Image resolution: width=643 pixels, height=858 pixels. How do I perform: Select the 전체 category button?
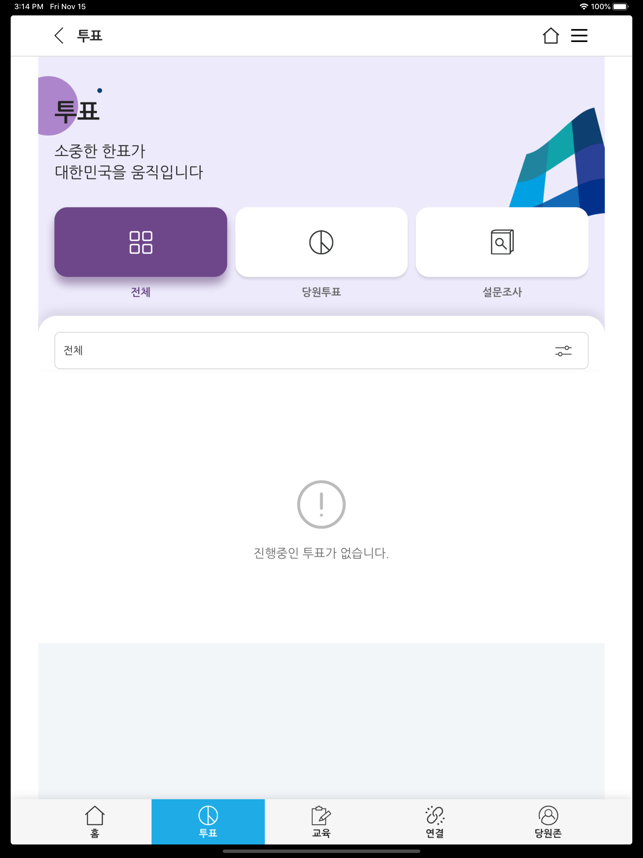[x=141, y=243]
